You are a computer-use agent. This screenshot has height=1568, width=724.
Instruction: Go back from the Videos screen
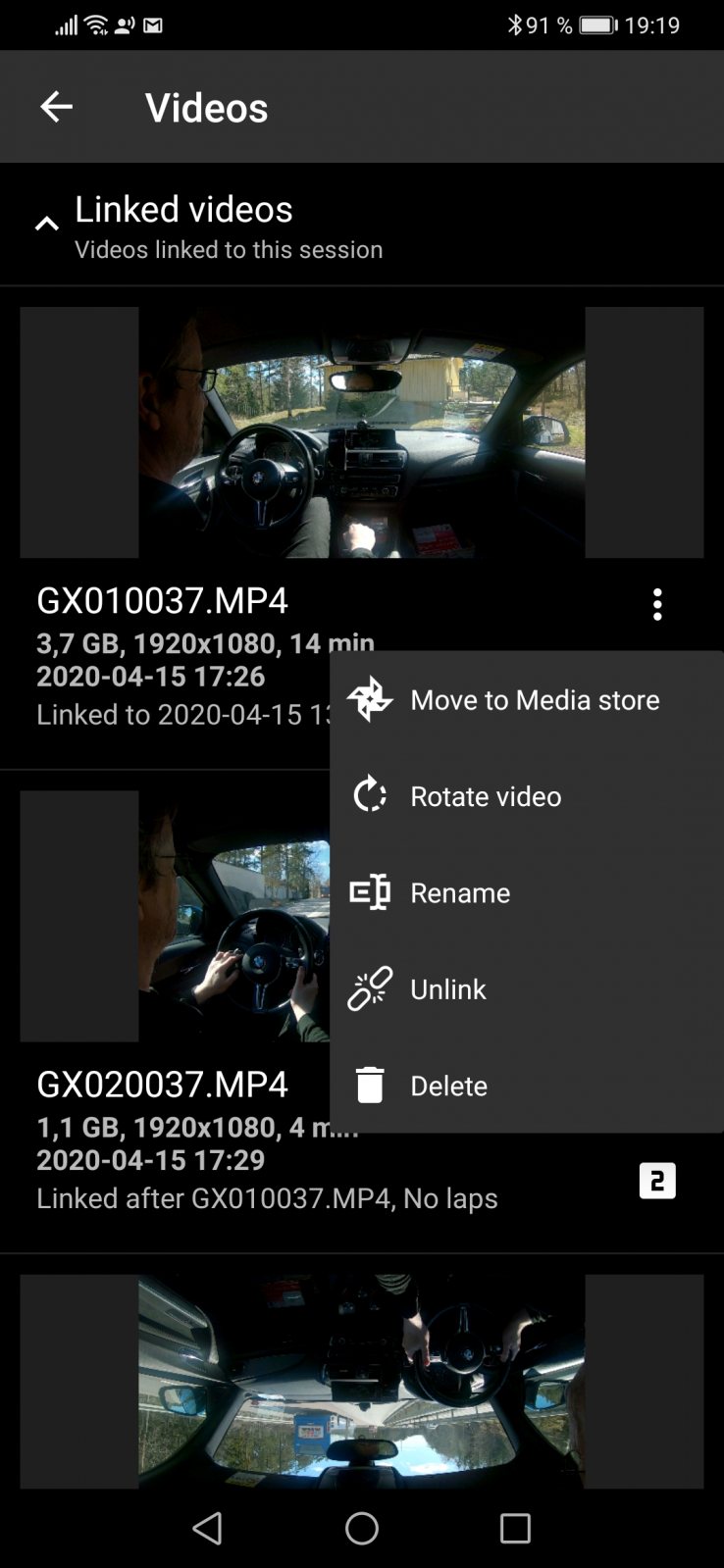click(x=56, y=107)
